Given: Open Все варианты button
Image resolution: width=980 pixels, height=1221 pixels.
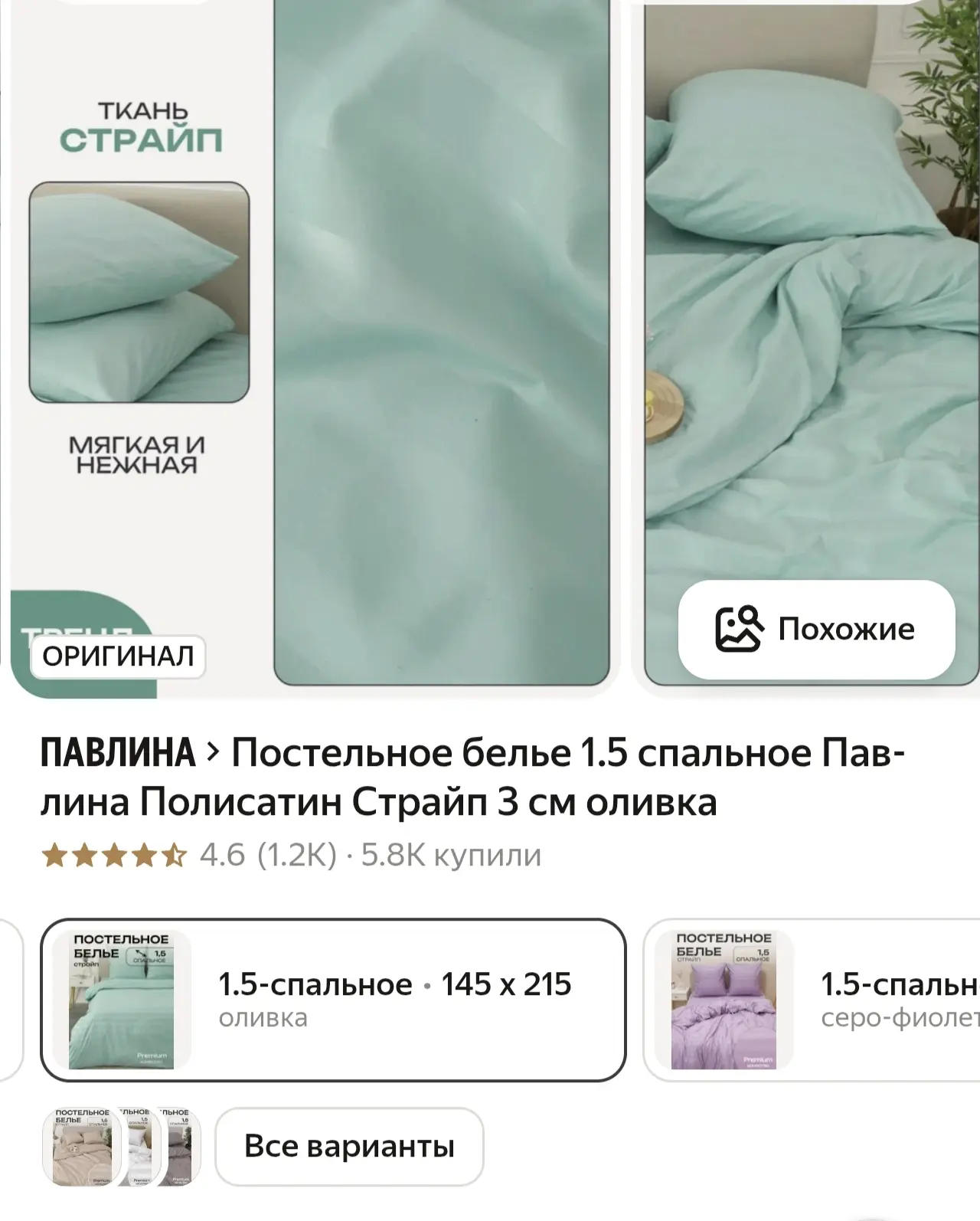Looking at the screenshot, I should coord(349,1147).
